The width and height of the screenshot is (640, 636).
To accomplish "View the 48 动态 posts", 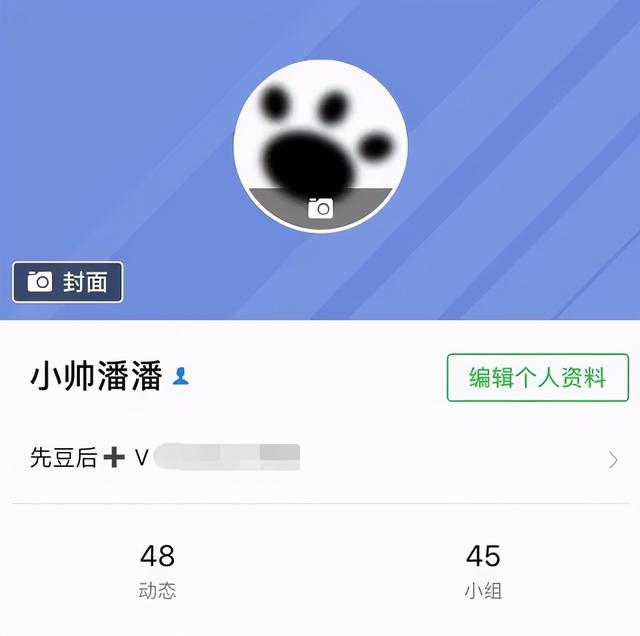I will pos(157,570).
